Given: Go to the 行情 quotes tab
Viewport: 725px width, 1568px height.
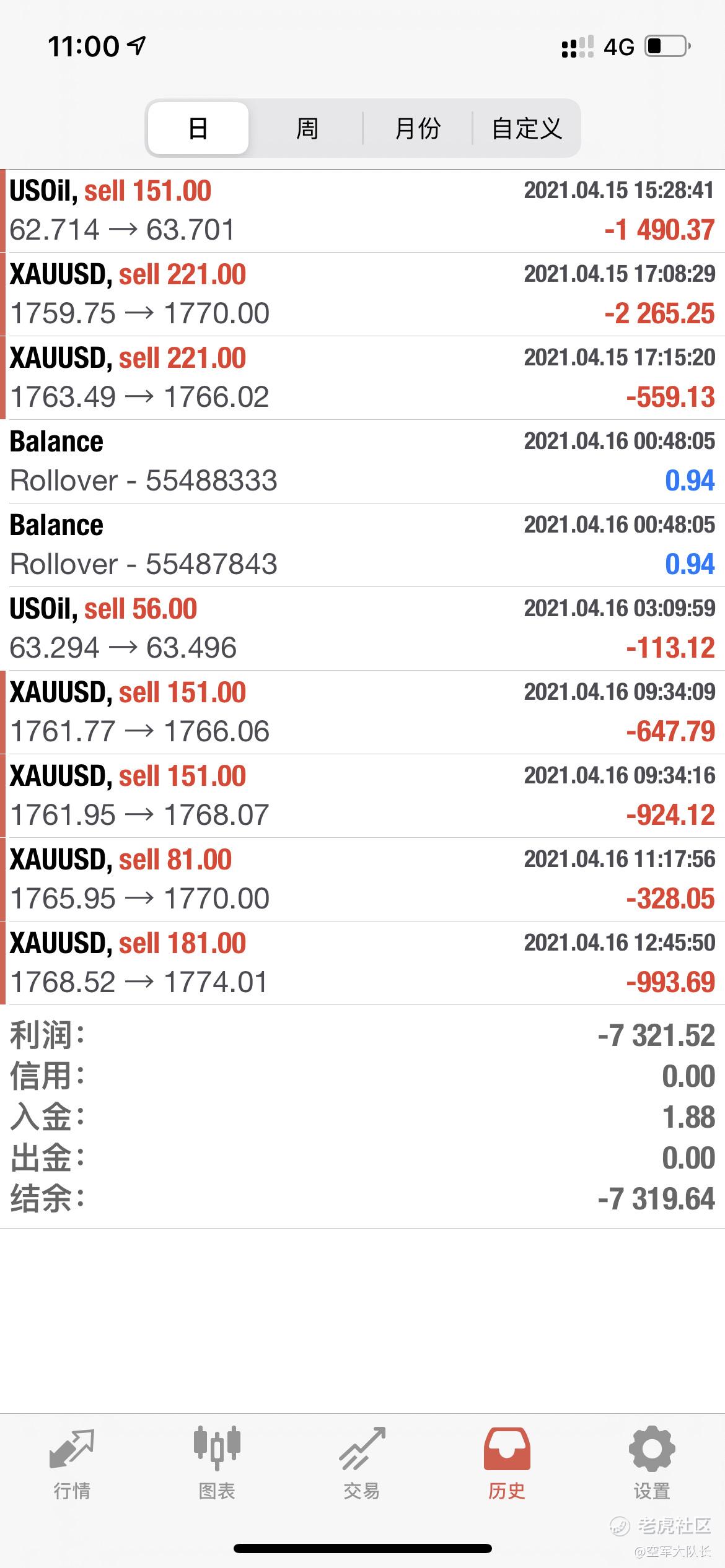Looking at the screenshot, I should coord(72,1464).
